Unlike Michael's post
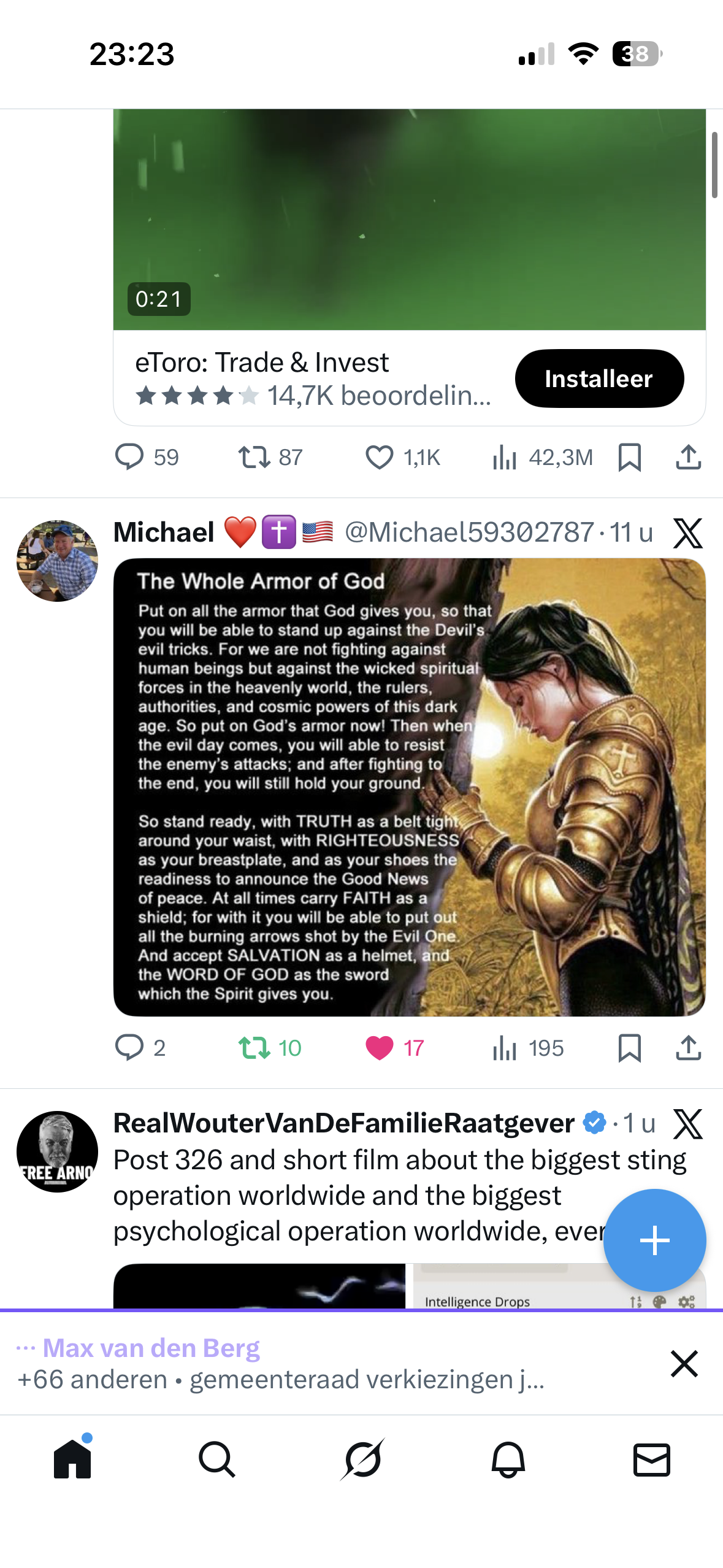The width and height of the screenshot is (723, 1568). pyautogui.click(x=380, y=1047)
